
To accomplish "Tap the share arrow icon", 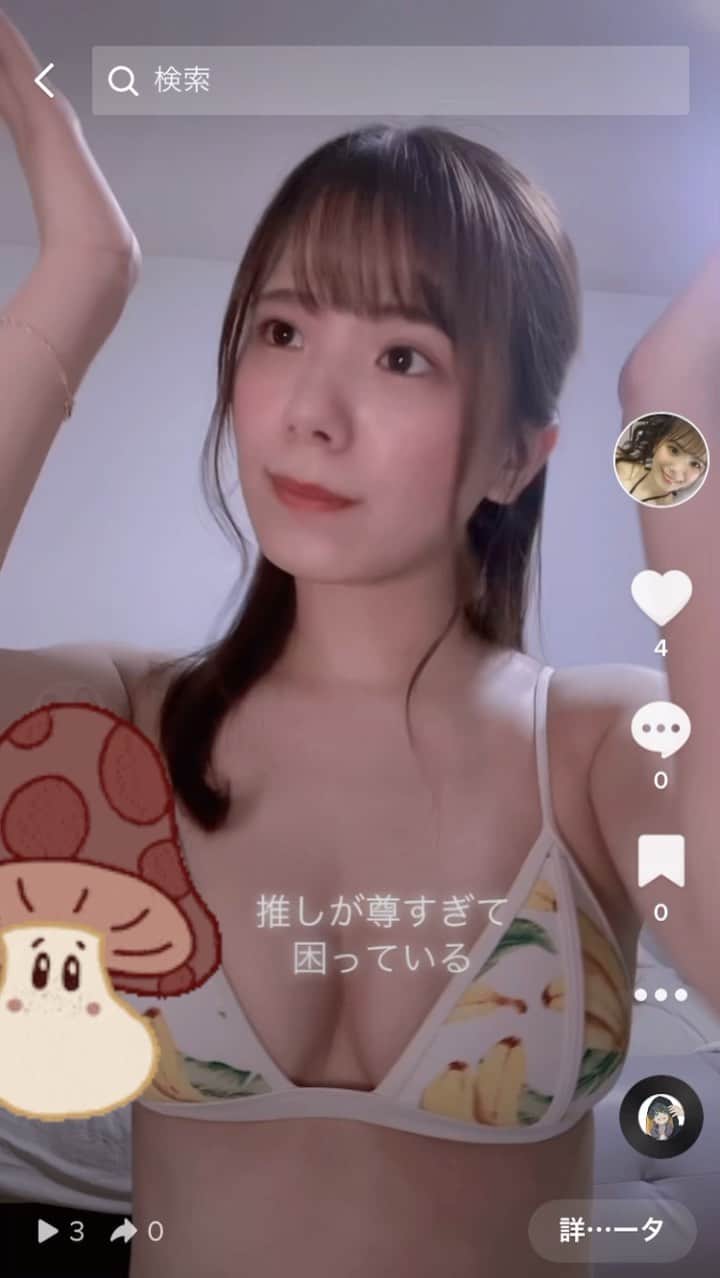I will pos(124,1234).
